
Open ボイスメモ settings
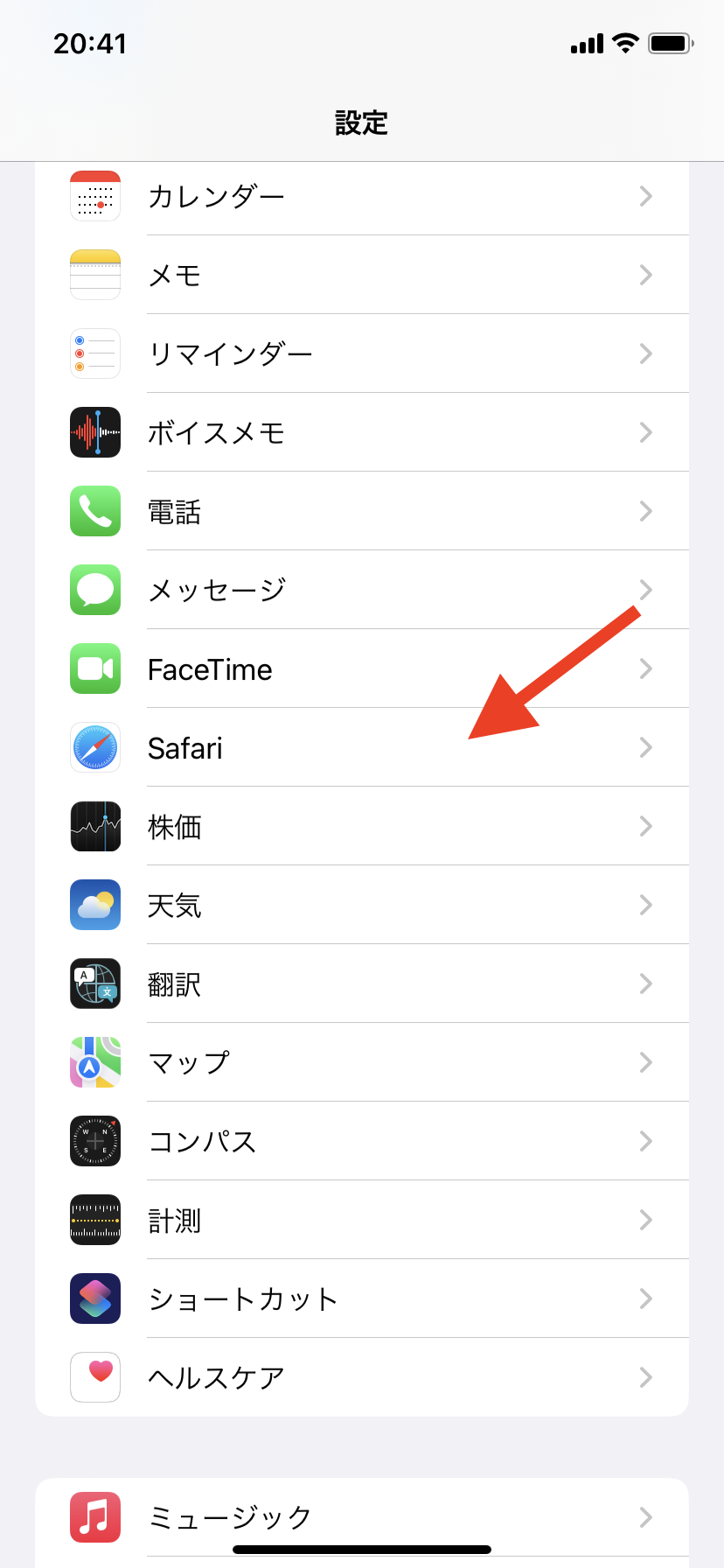click(x=362, y=432)
